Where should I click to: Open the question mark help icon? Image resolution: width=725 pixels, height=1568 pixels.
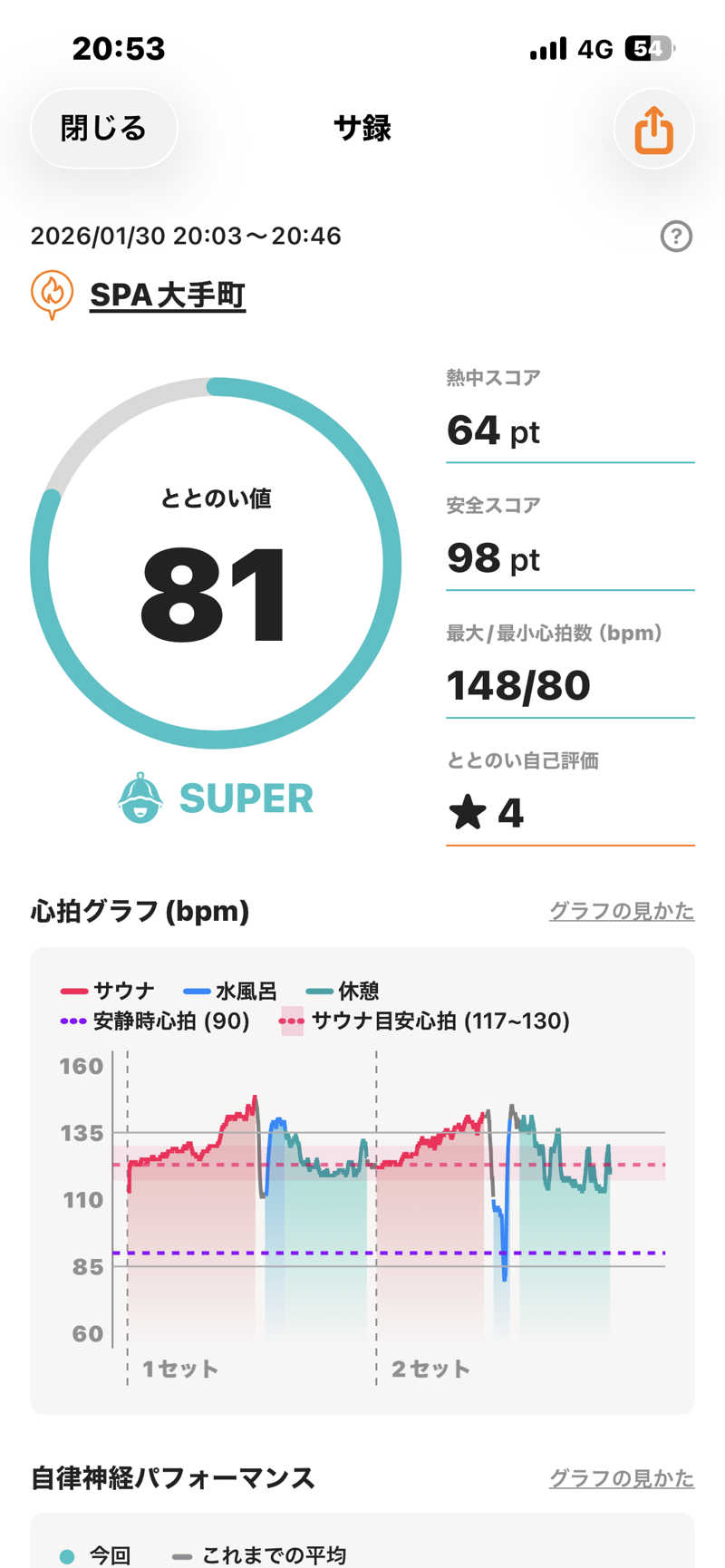click(676, 237)
